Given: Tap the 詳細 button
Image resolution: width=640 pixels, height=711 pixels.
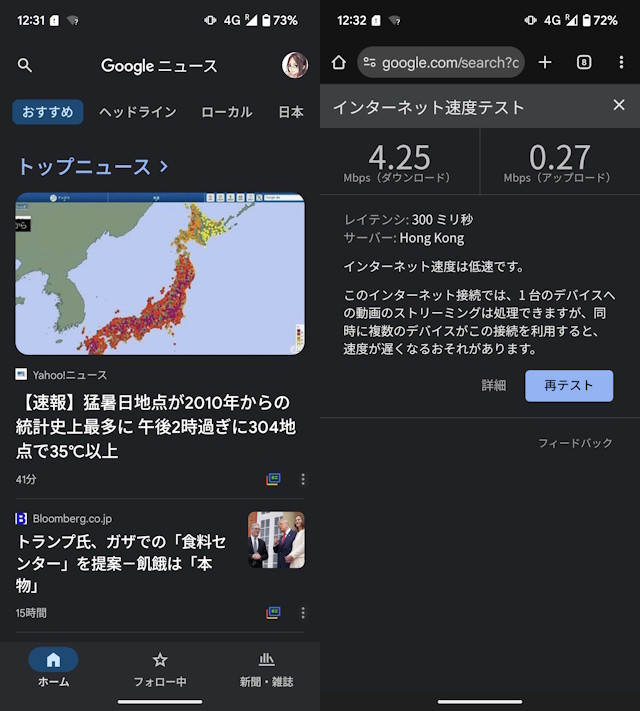Looking at the screenshot, I should tap(494, 385).
